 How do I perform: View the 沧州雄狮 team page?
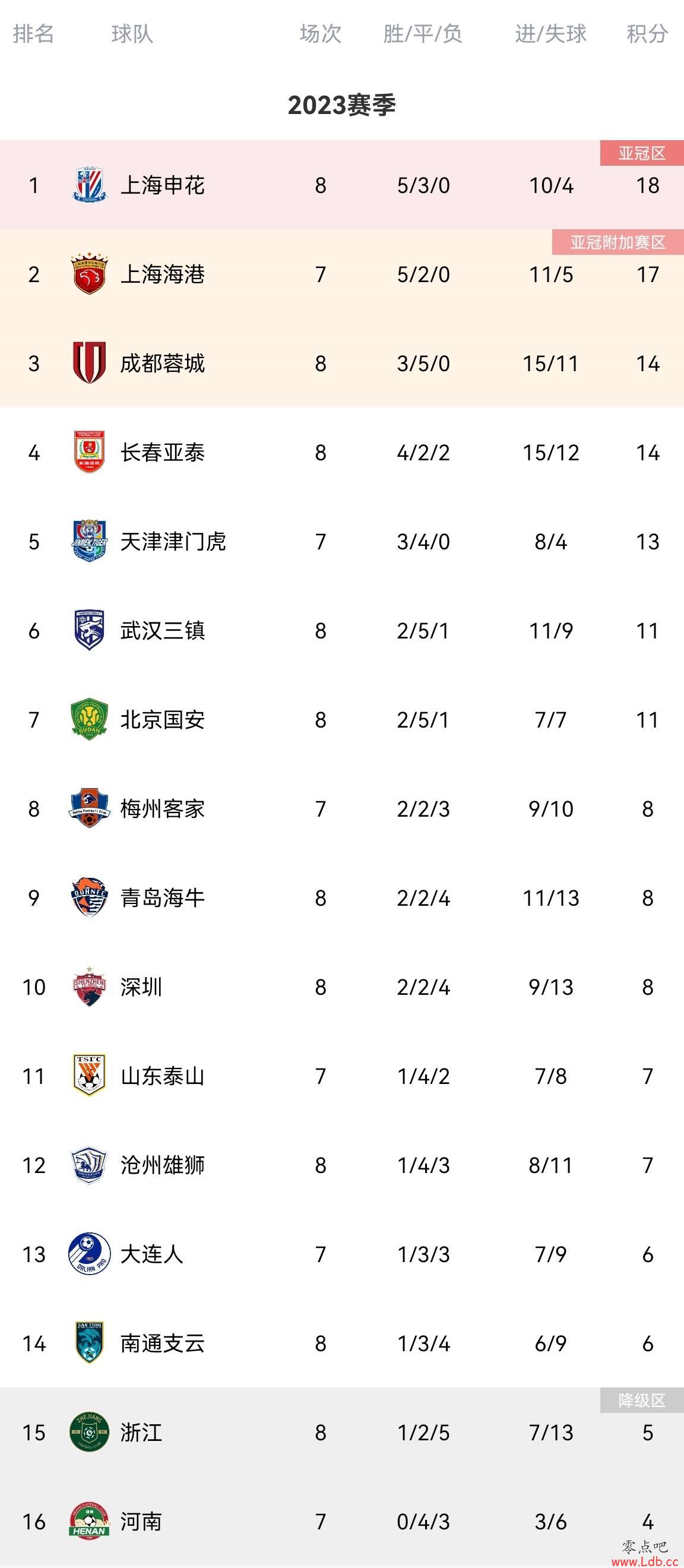(x=342, y=1165)
